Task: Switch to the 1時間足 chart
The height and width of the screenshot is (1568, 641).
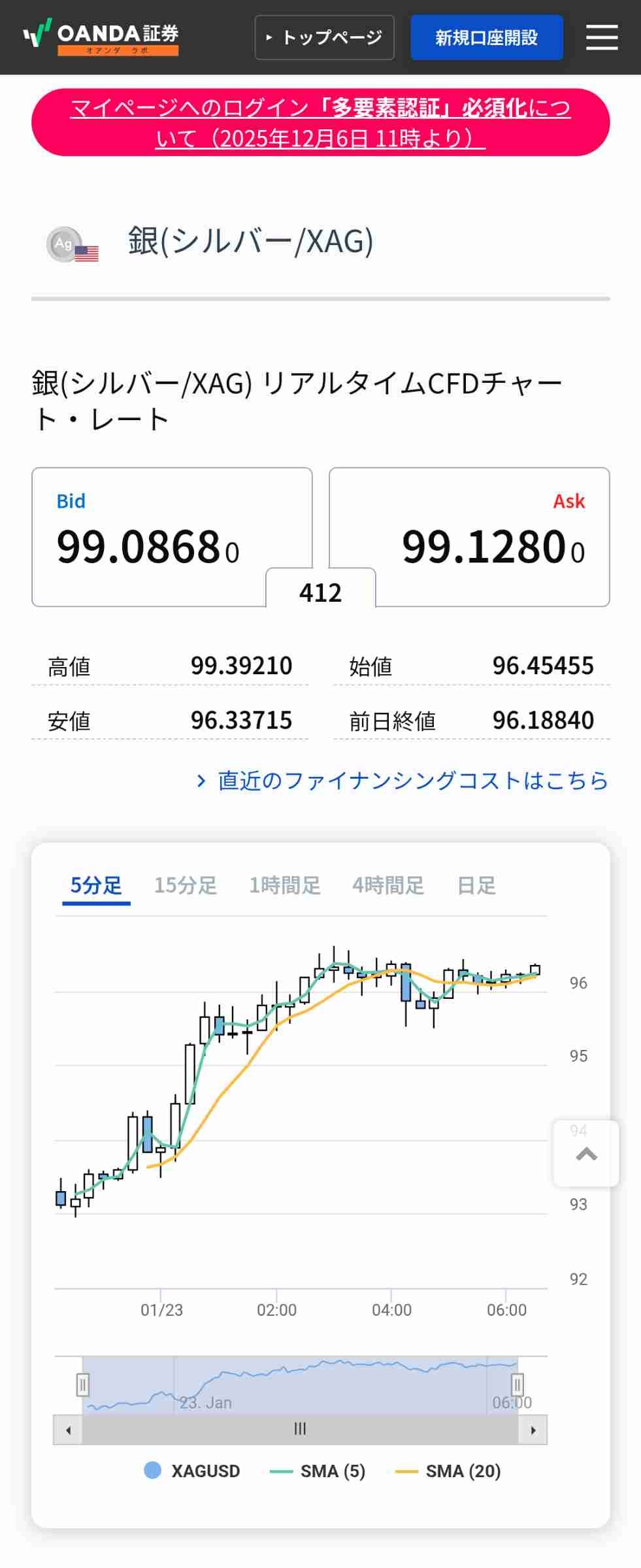Action: [285, 885]
